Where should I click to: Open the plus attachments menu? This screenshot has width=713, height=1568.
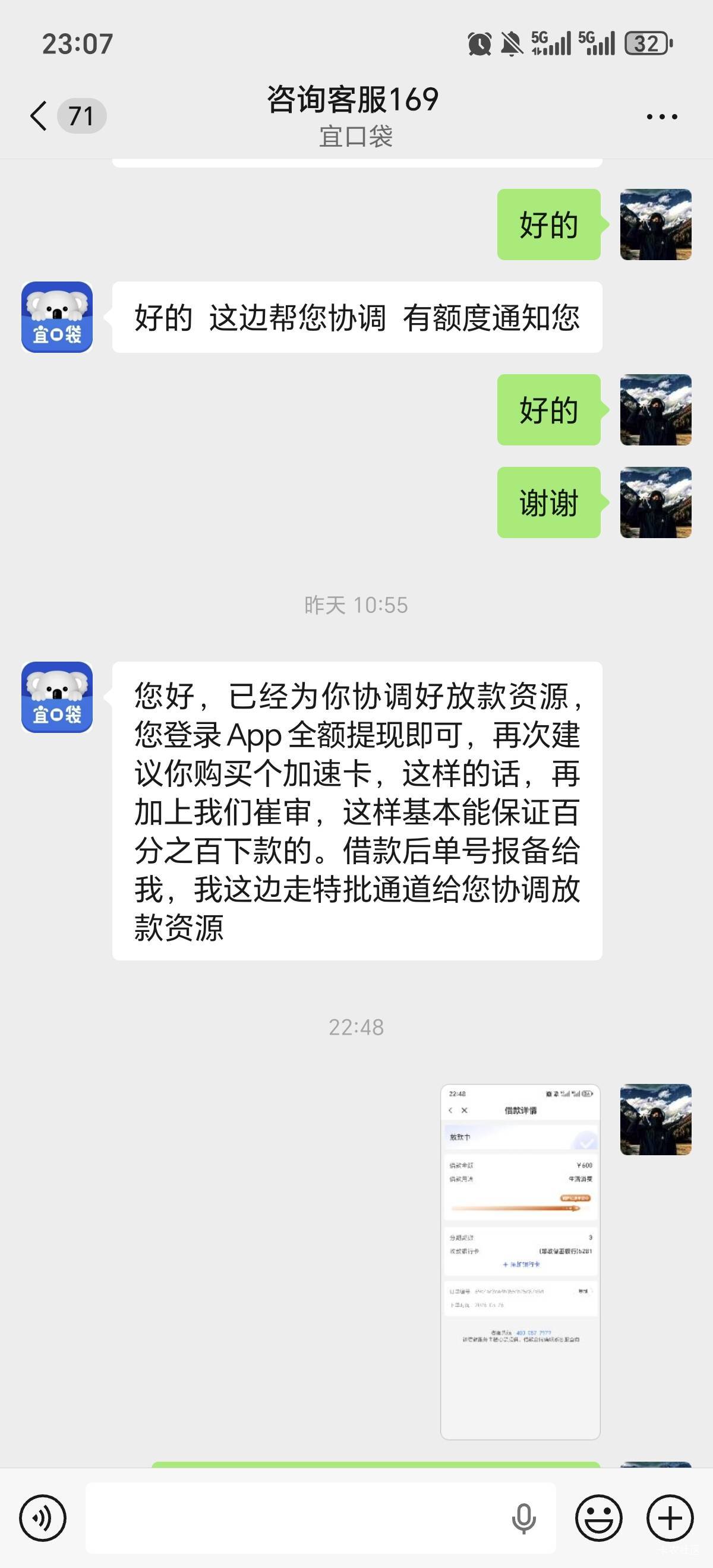tap(670, 1518)
